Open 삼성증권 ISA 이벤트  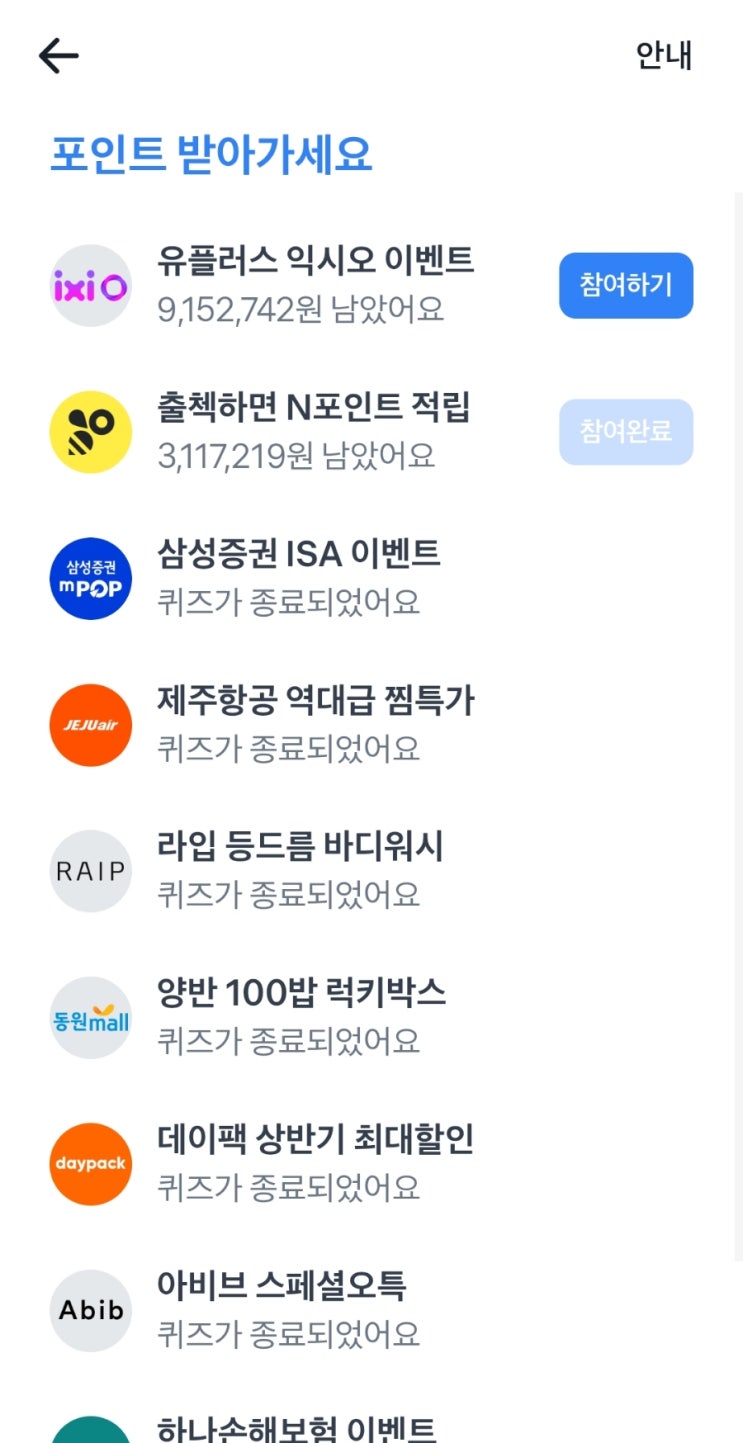[371, 578]
